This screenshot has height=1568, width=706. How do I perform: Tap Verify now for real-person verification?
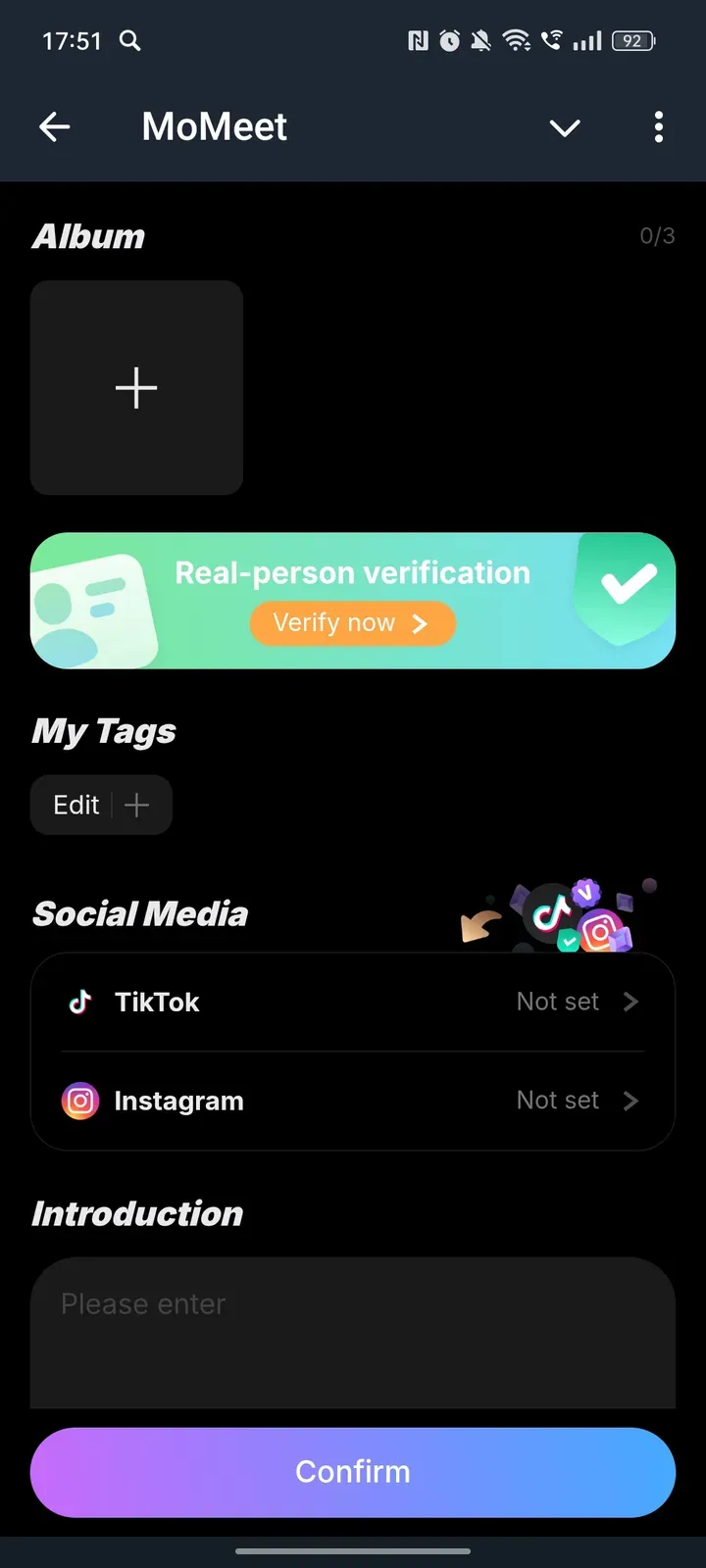(352, 623)
